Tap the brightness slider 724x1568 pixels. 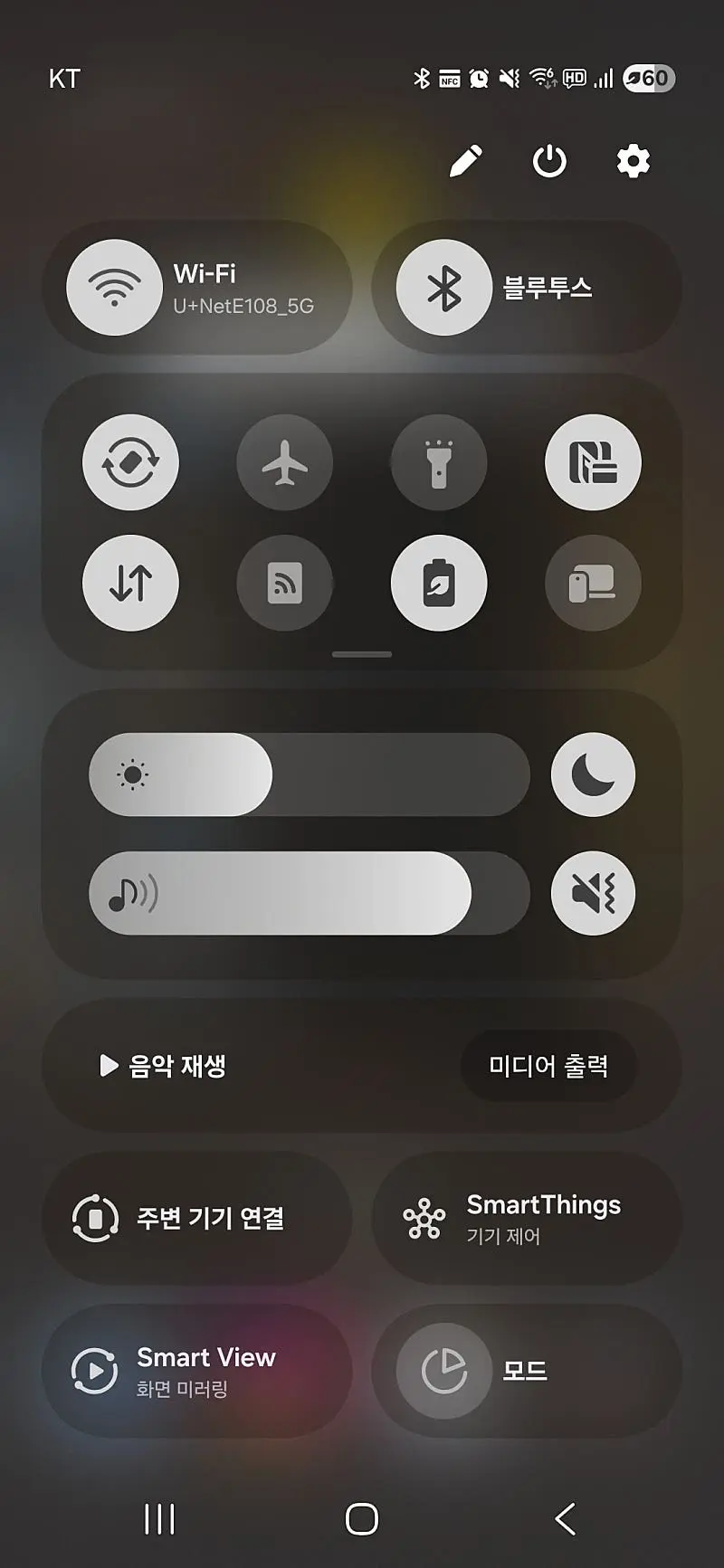[310, 774]
